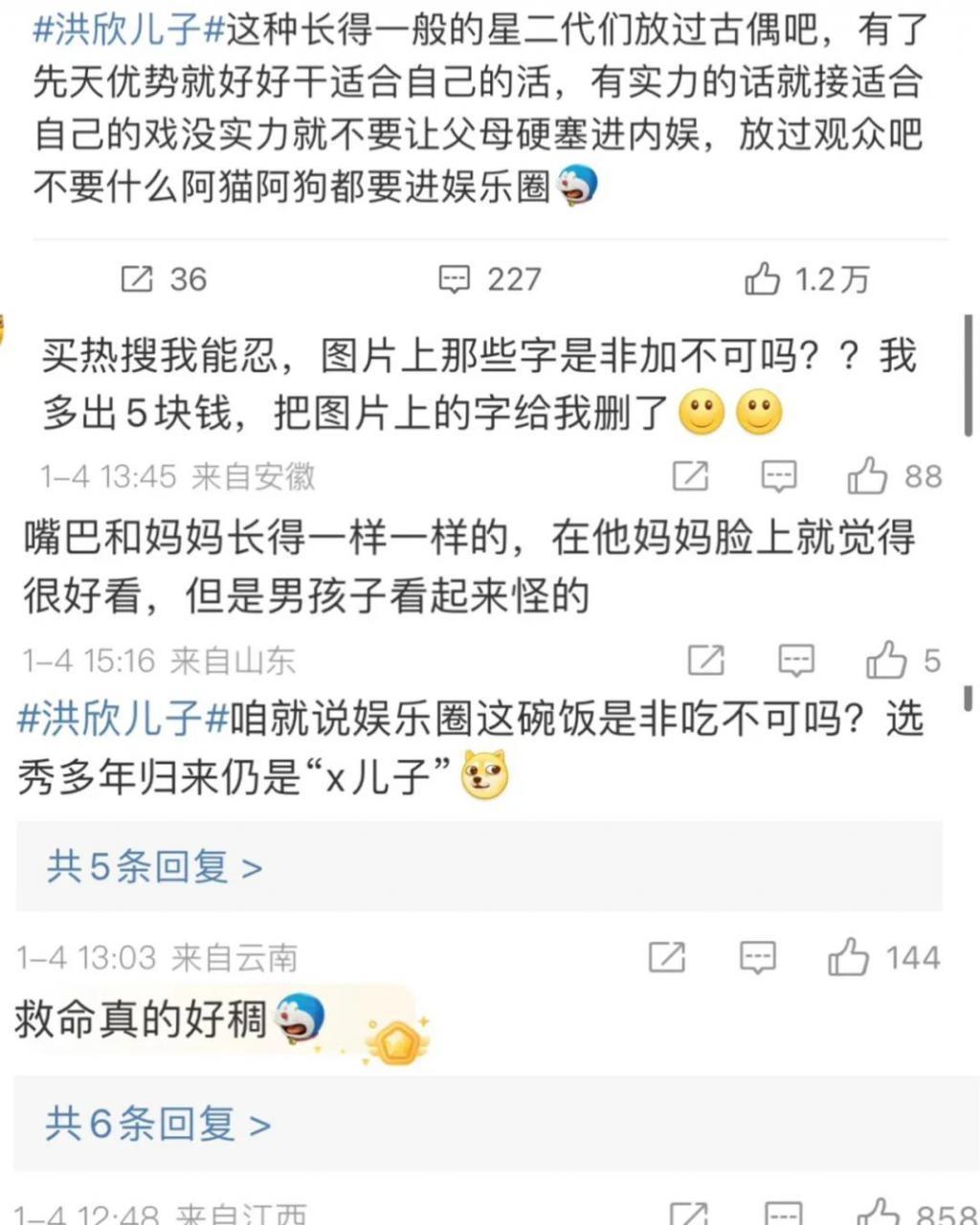Screen dimensions: 980x1225
Task: Click the share icon on the Shandong comment
Action: [x=705, y=660]
